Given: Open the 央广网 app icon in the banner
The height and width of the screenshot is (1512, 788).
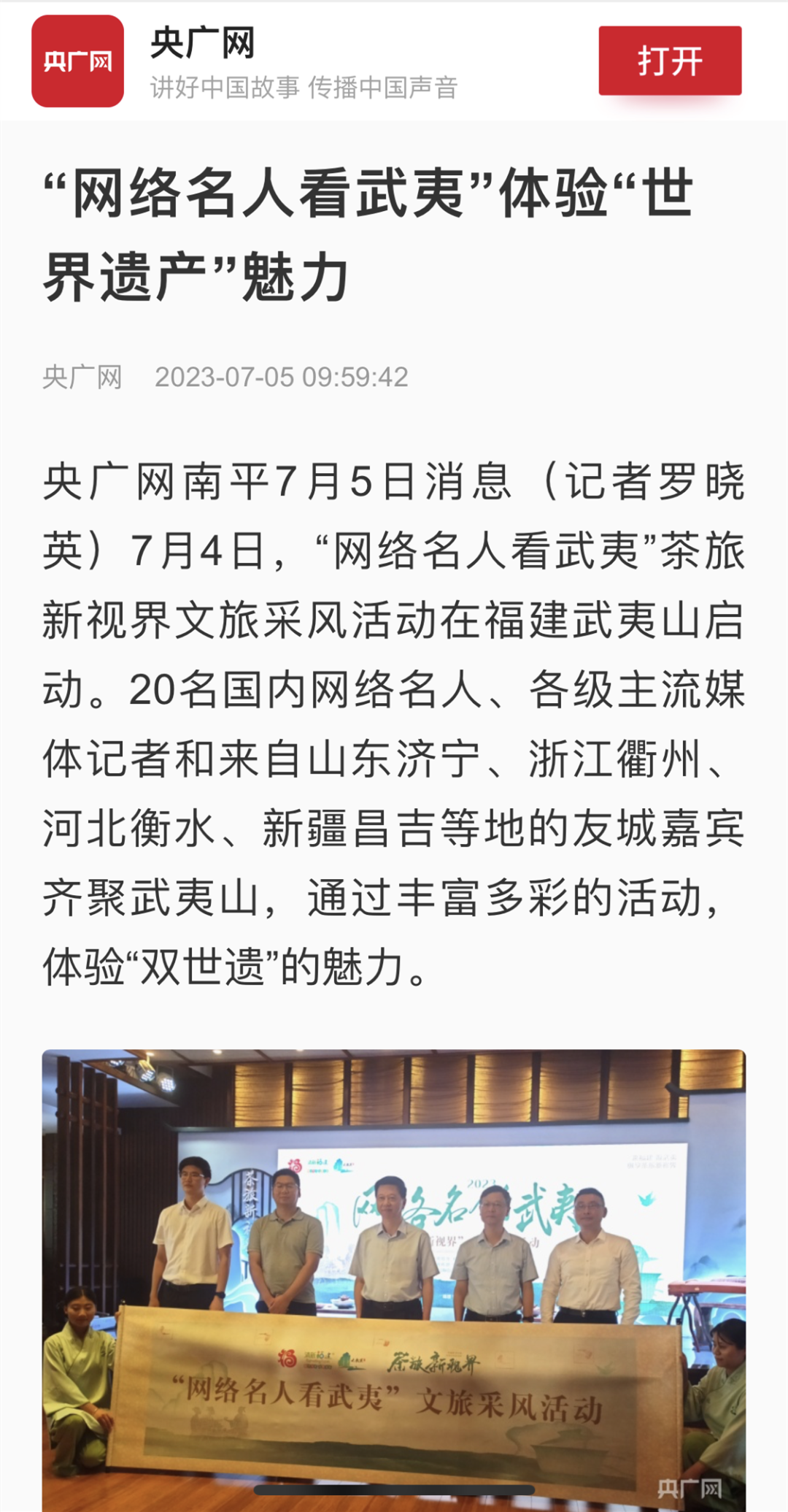Looking at the screenshot, I should (77, 61).
